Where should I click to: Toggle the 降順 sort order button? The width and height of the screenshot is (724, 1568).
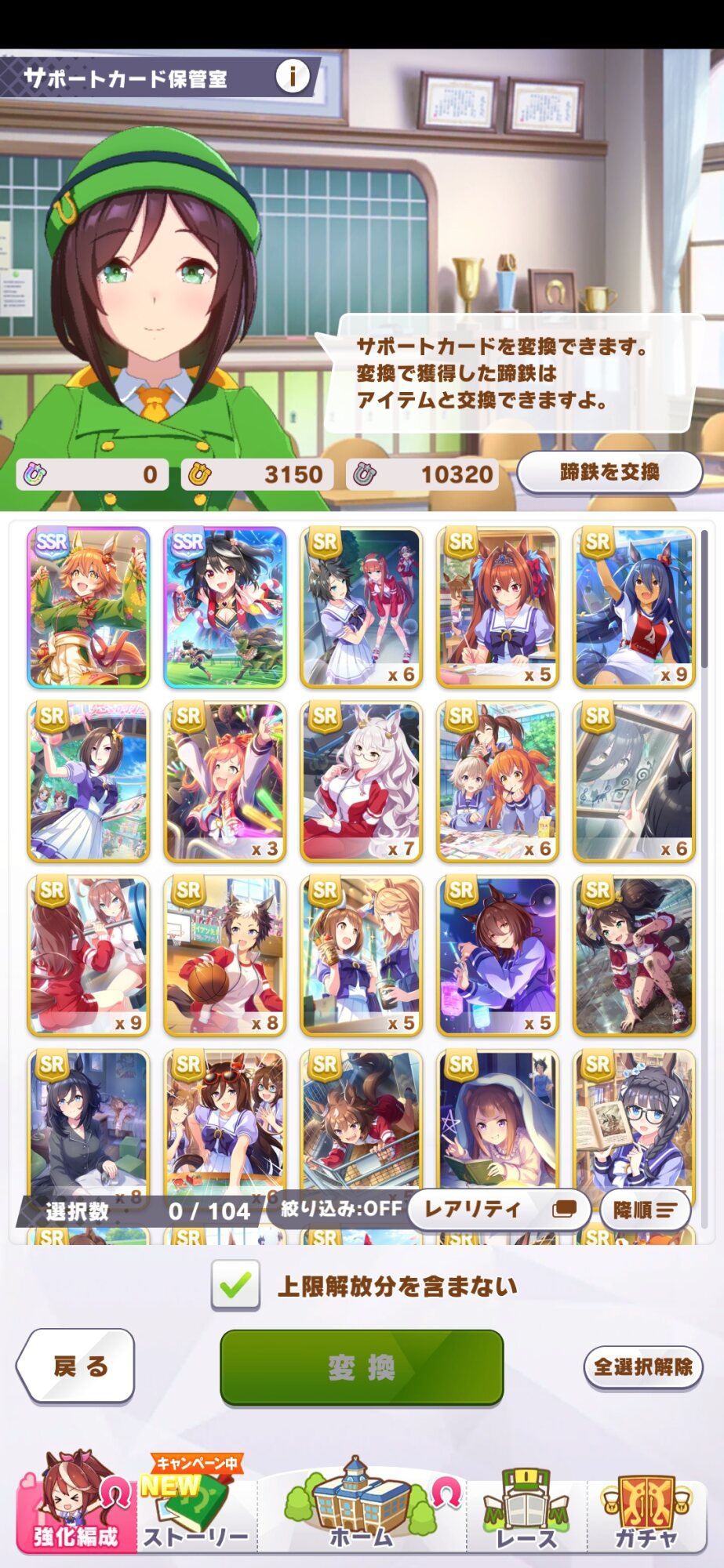click(645, 1210)
